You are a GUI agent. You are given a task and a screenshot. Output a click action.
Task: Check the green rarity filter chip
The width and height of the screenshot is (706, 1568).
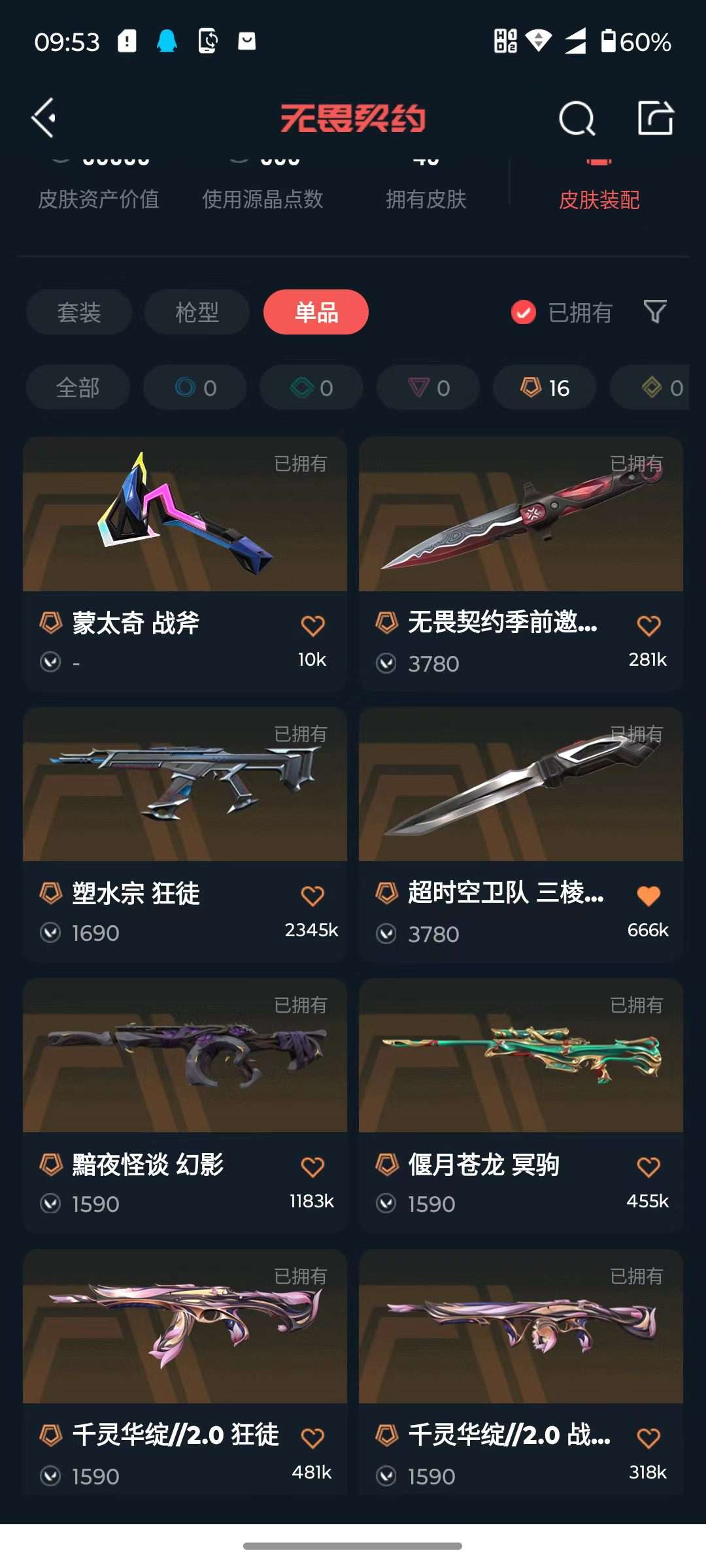[x=311, y=387]
